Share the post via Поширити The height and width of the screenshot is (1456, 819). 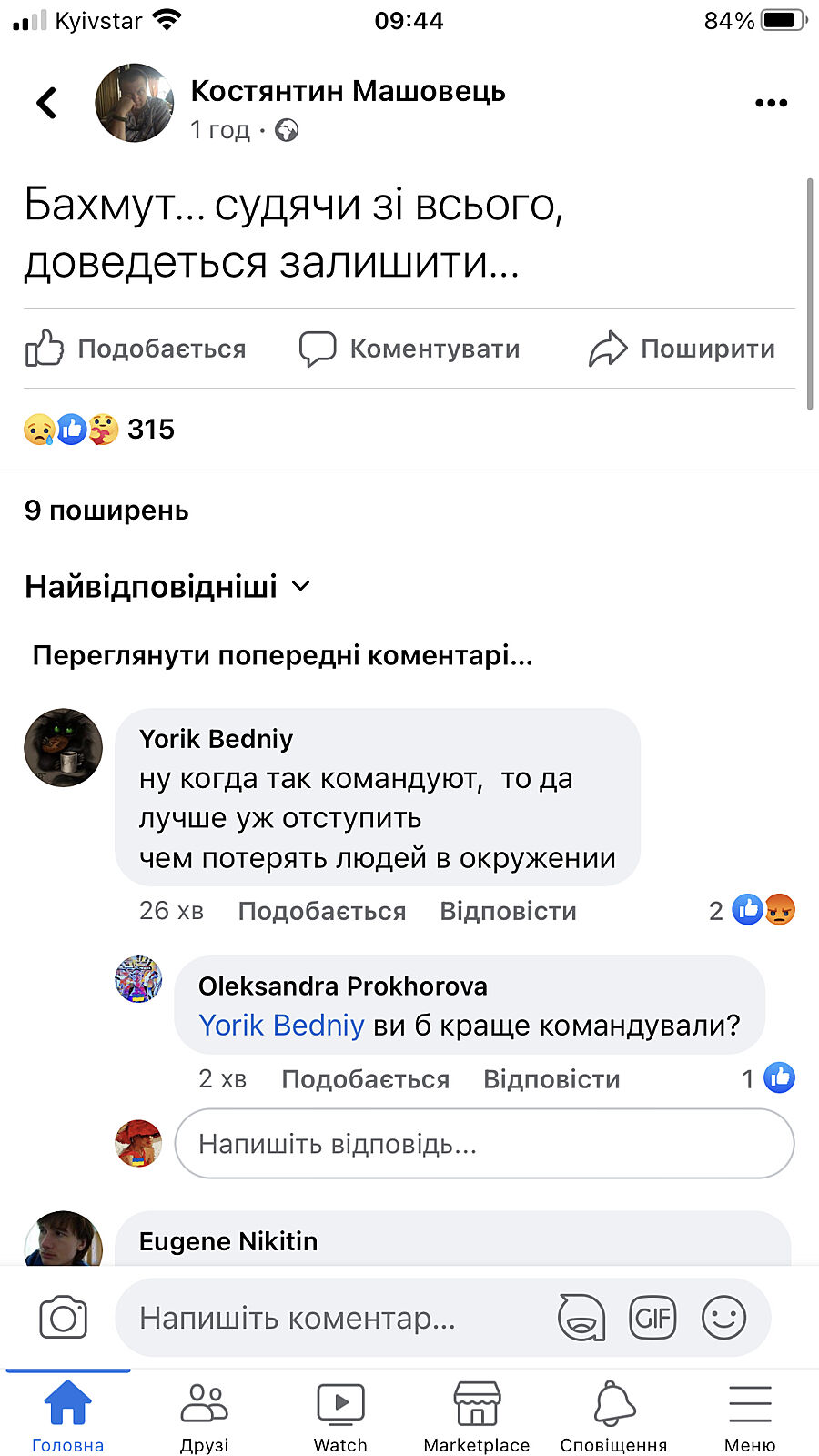tap(682, 349)
